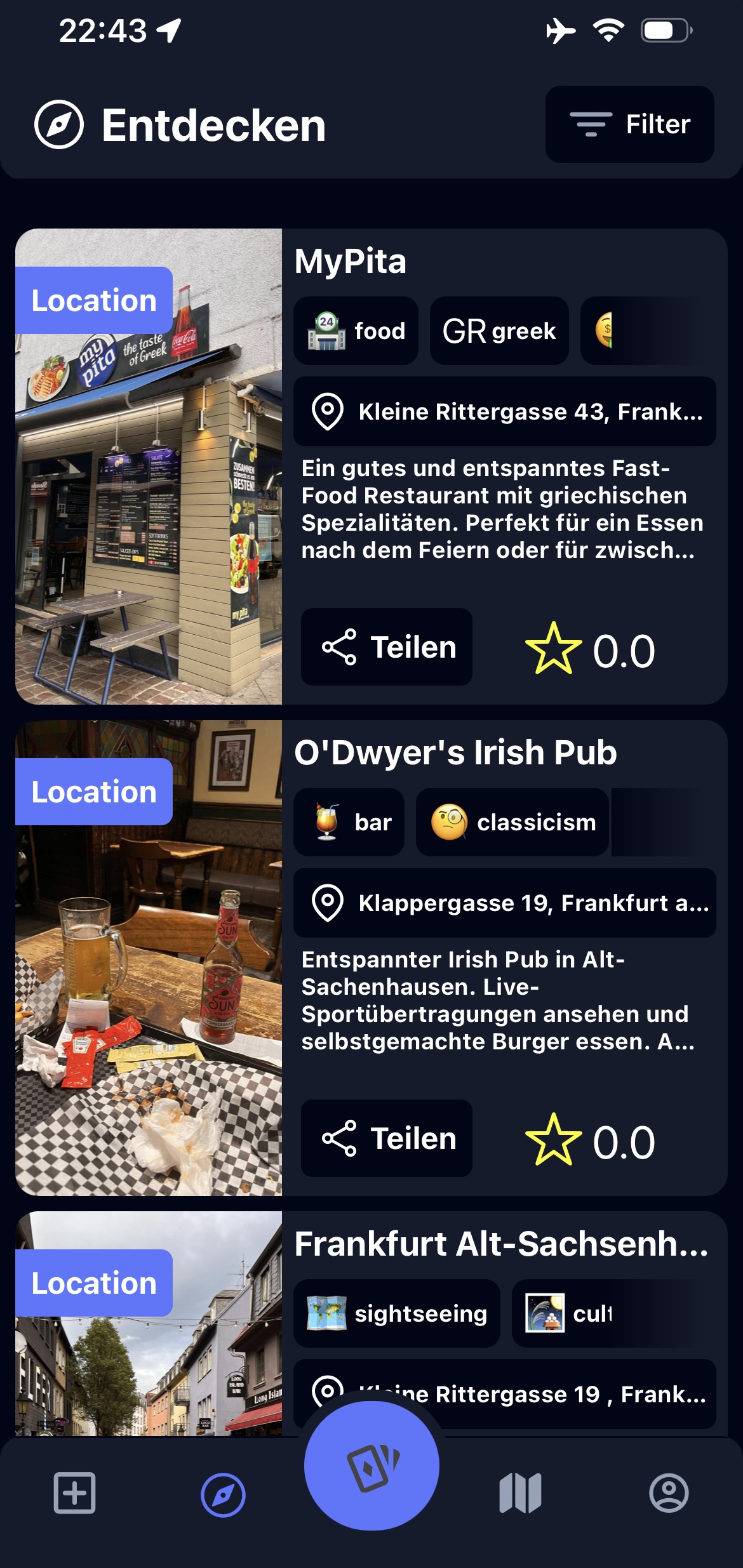Toggle the greek tag chip on MyPita

[x=499, y=331]
